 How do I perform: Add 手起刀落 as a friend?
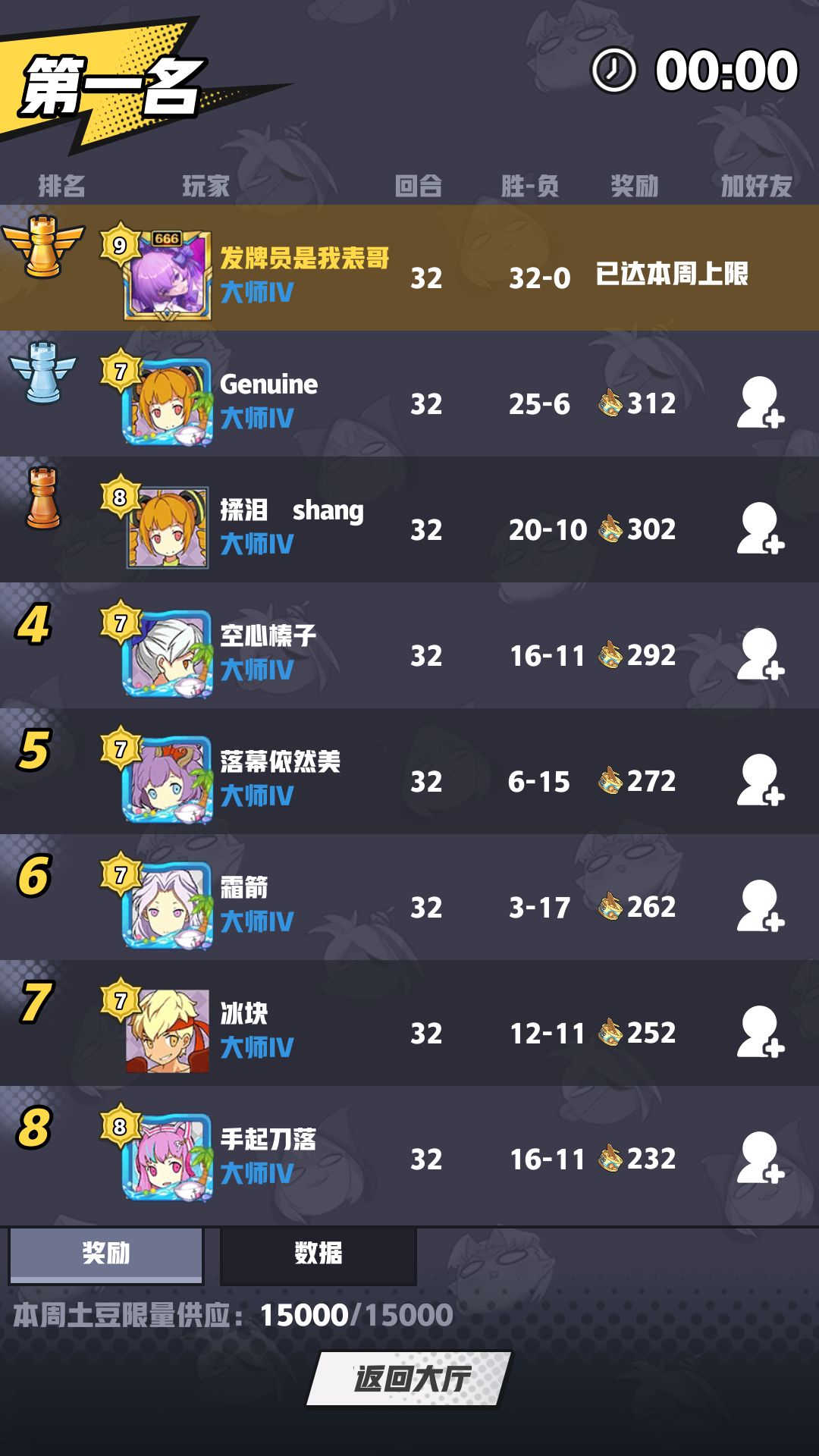click(761, 1158)
